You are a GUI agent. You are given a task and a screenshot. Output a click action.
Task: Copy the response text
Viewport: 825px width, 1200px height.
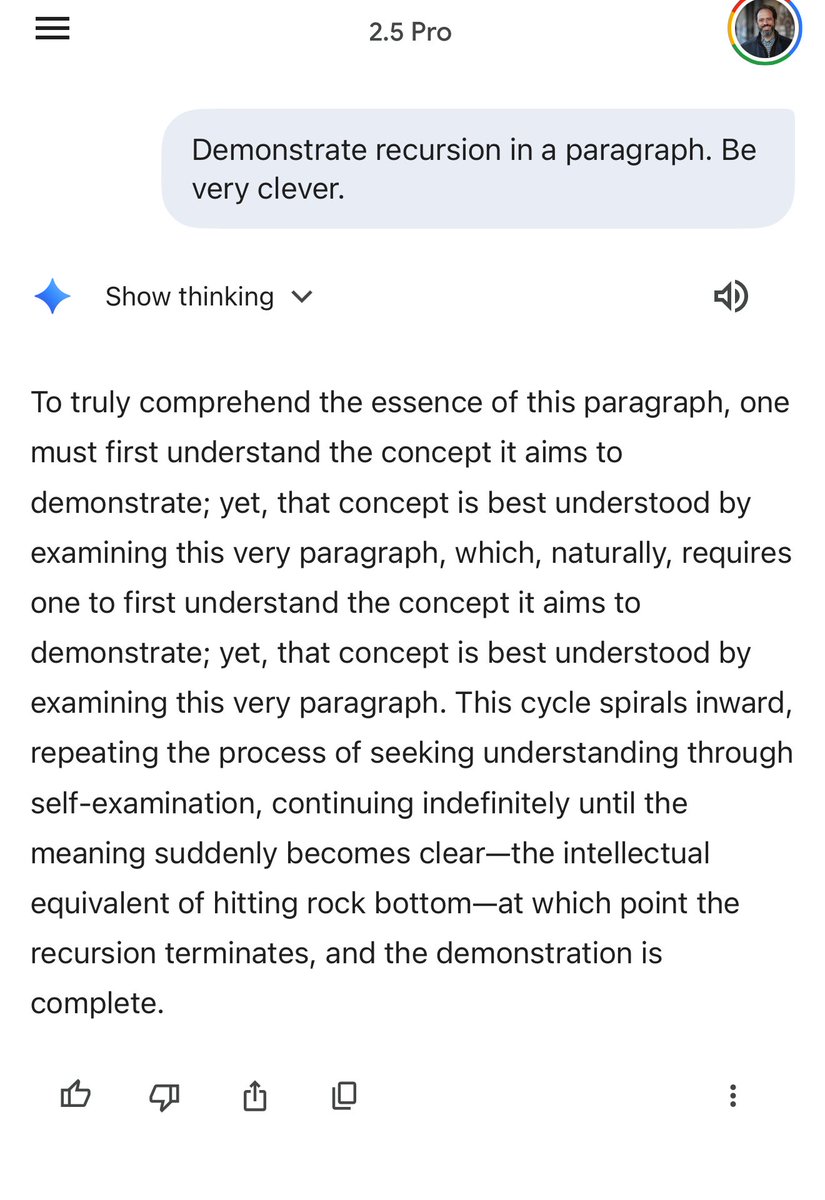click(x=344, y=1096)
